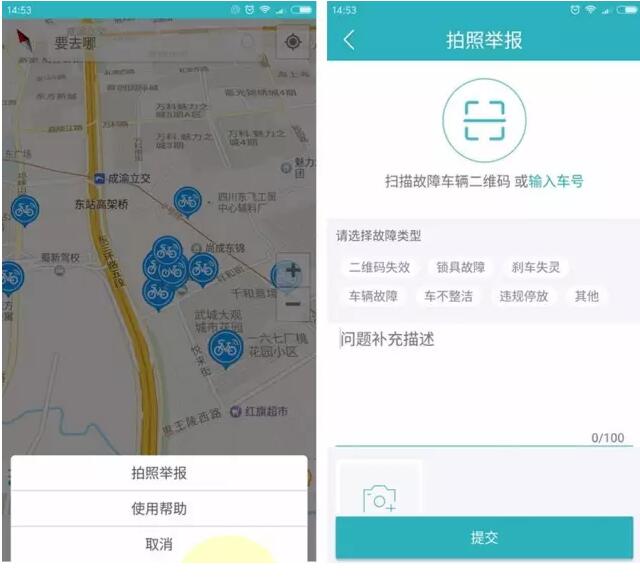Image resolution: width=640 pixels, height=586 pixels.
Task: Choose the 二维码失效 fault type
Action: [379, 267]
